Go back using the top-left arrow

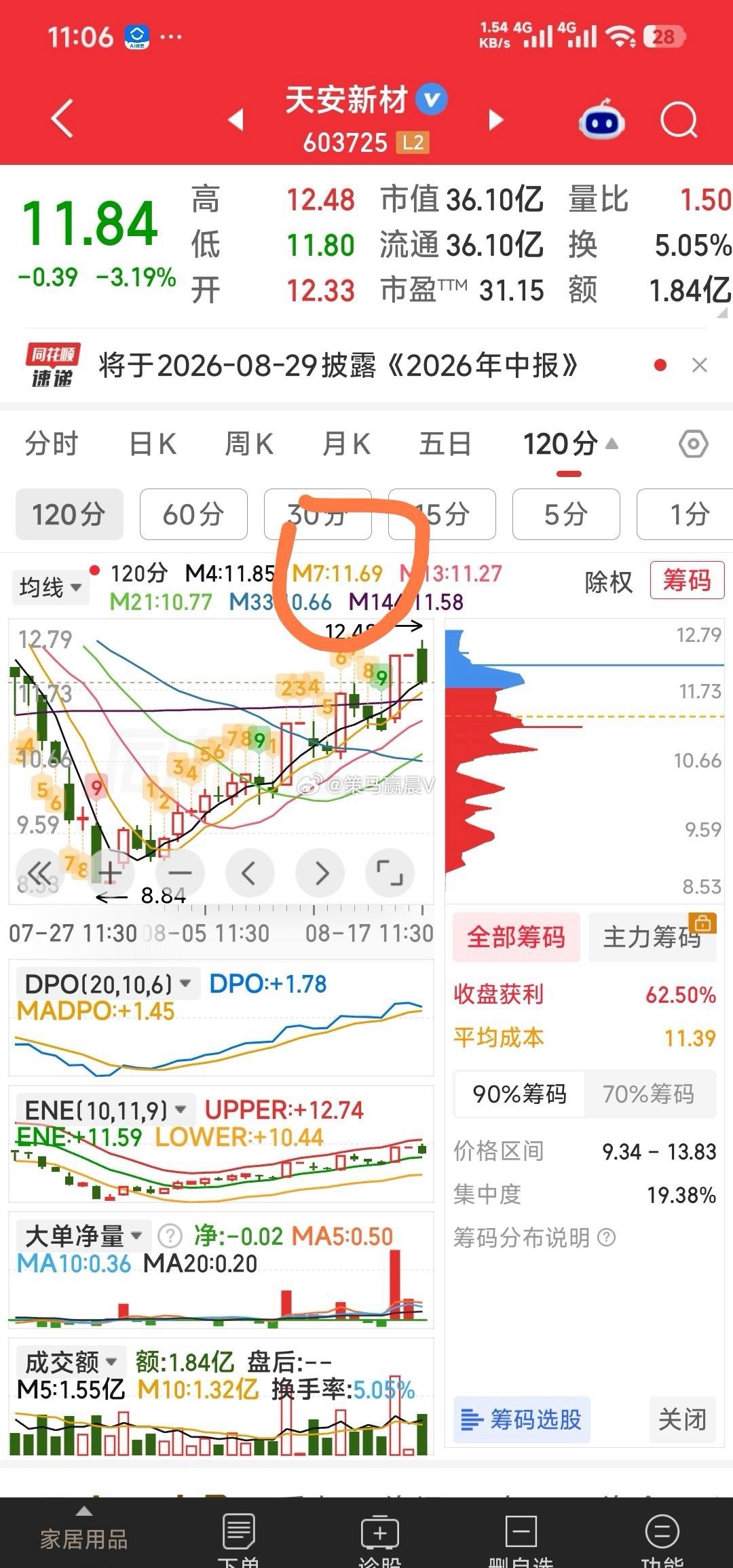(x=62, y=119)
